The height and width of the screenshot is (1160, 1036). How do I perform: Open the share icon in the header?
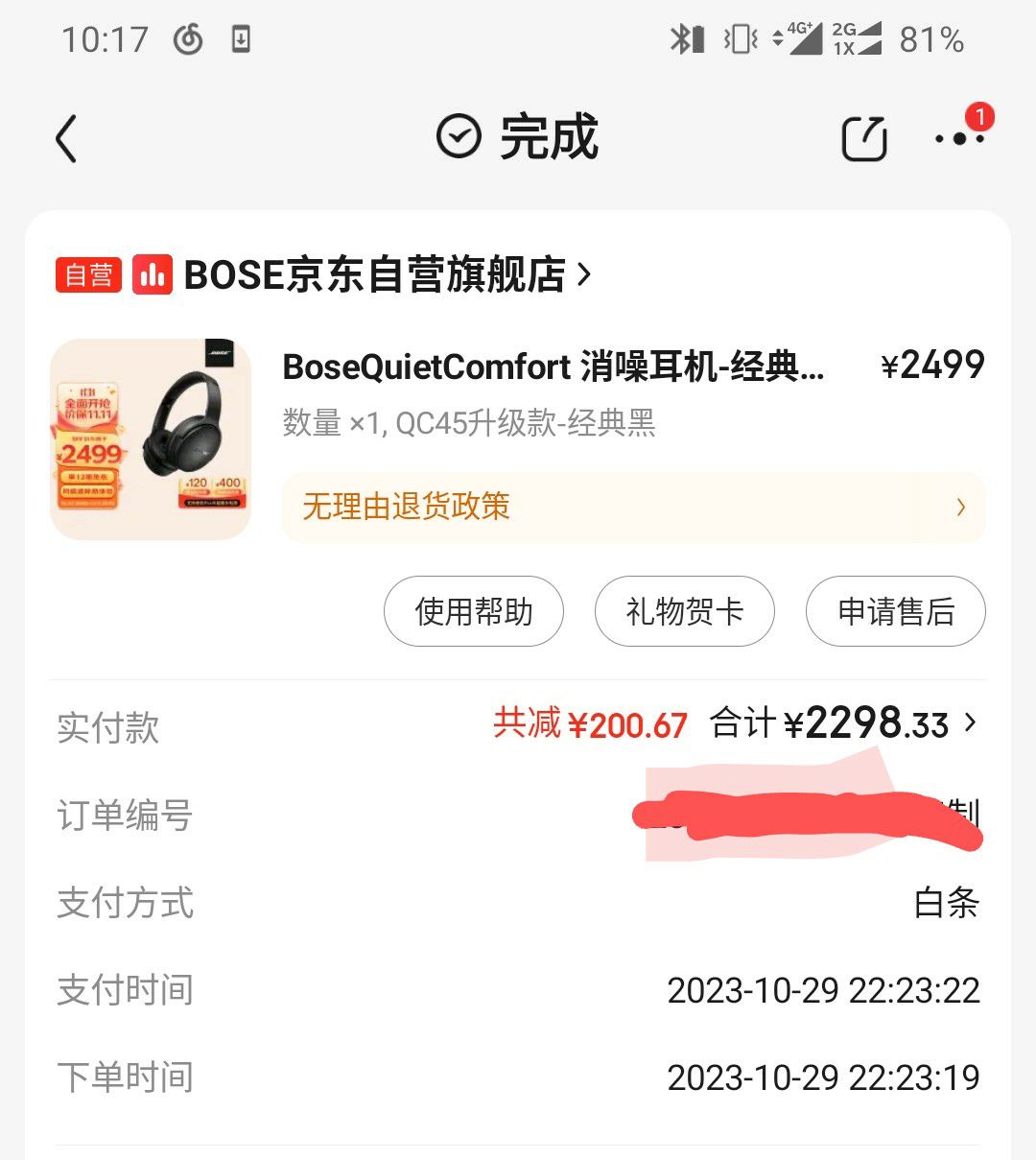[862, 137]
